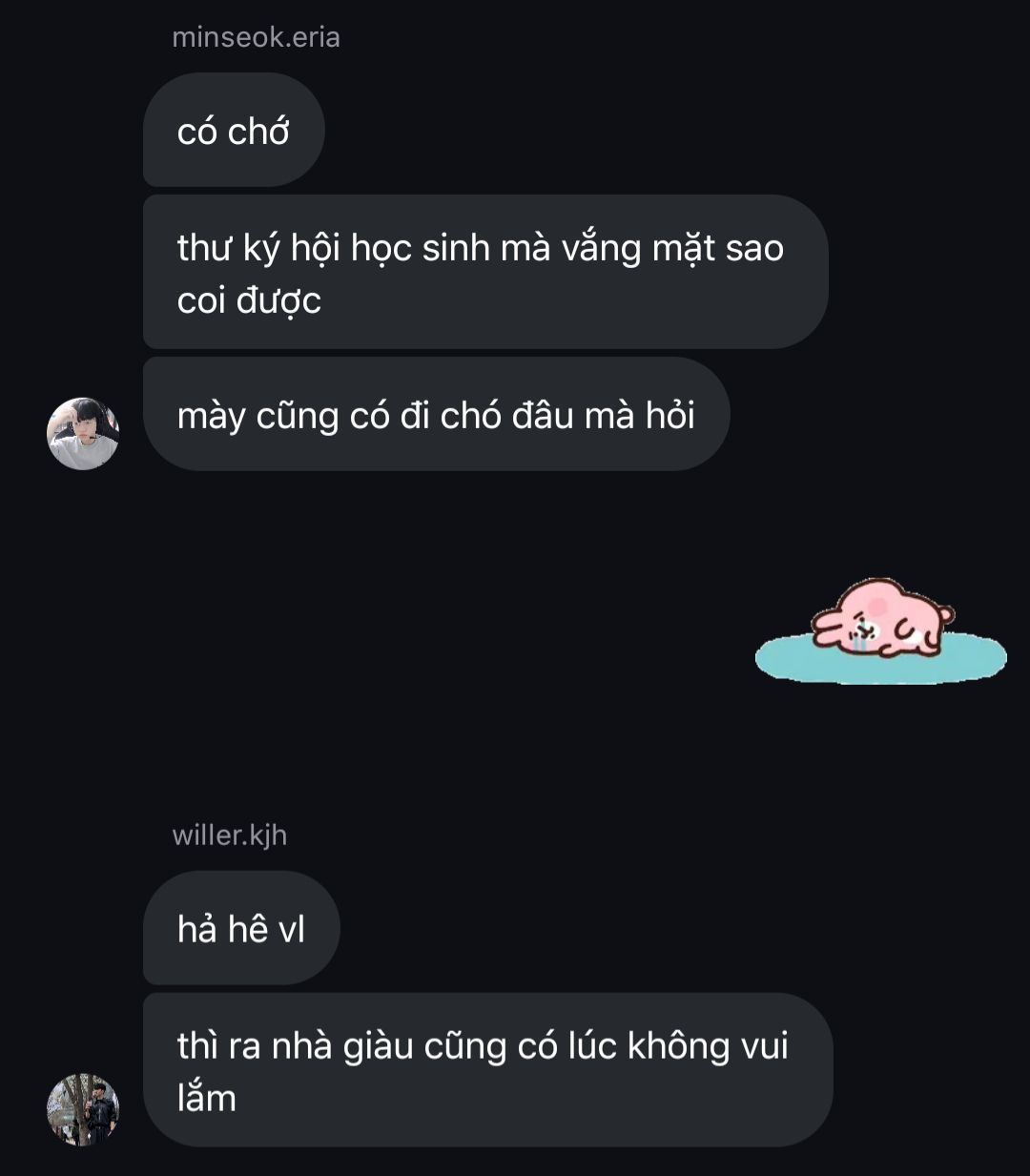1030x1176 pixels.
Task: Tap the crying pink bunny sticker
Action: 880,630
